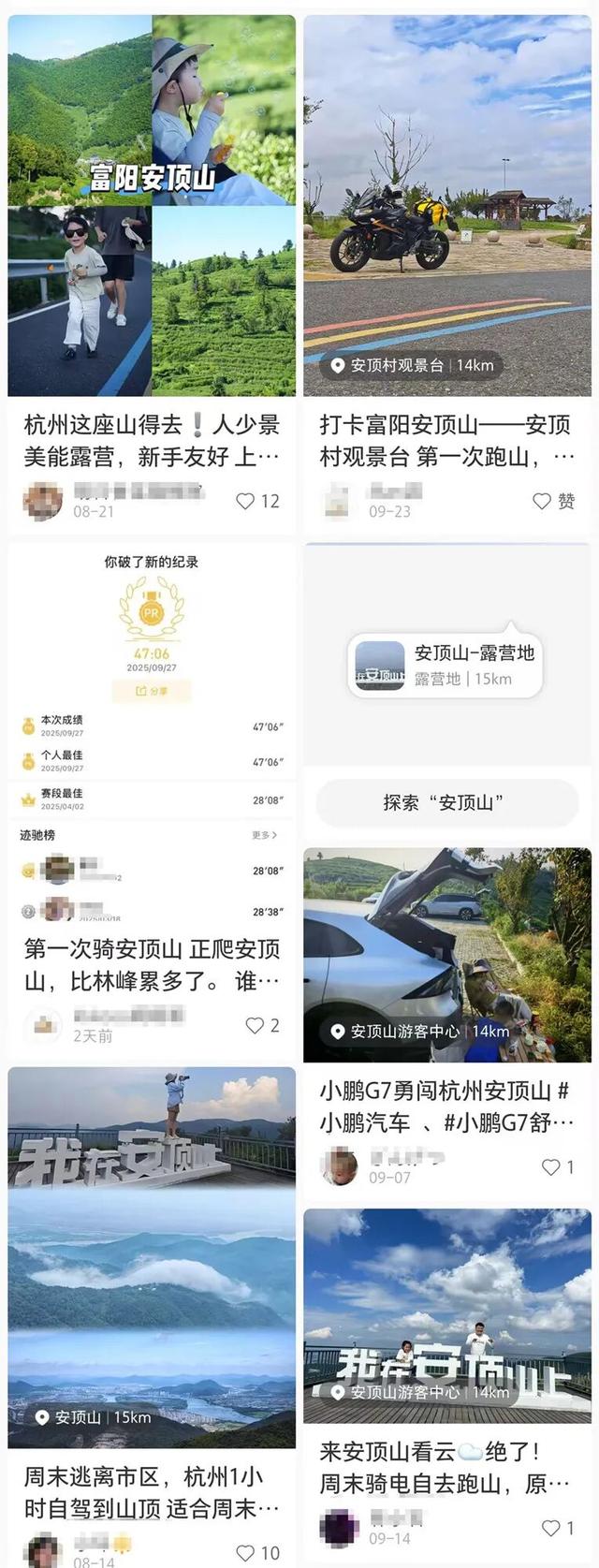View the author's profile under '来安顶山看云'
Image resolution: width=599 pixels, height=1568 pixels.
click(339, 1528)
